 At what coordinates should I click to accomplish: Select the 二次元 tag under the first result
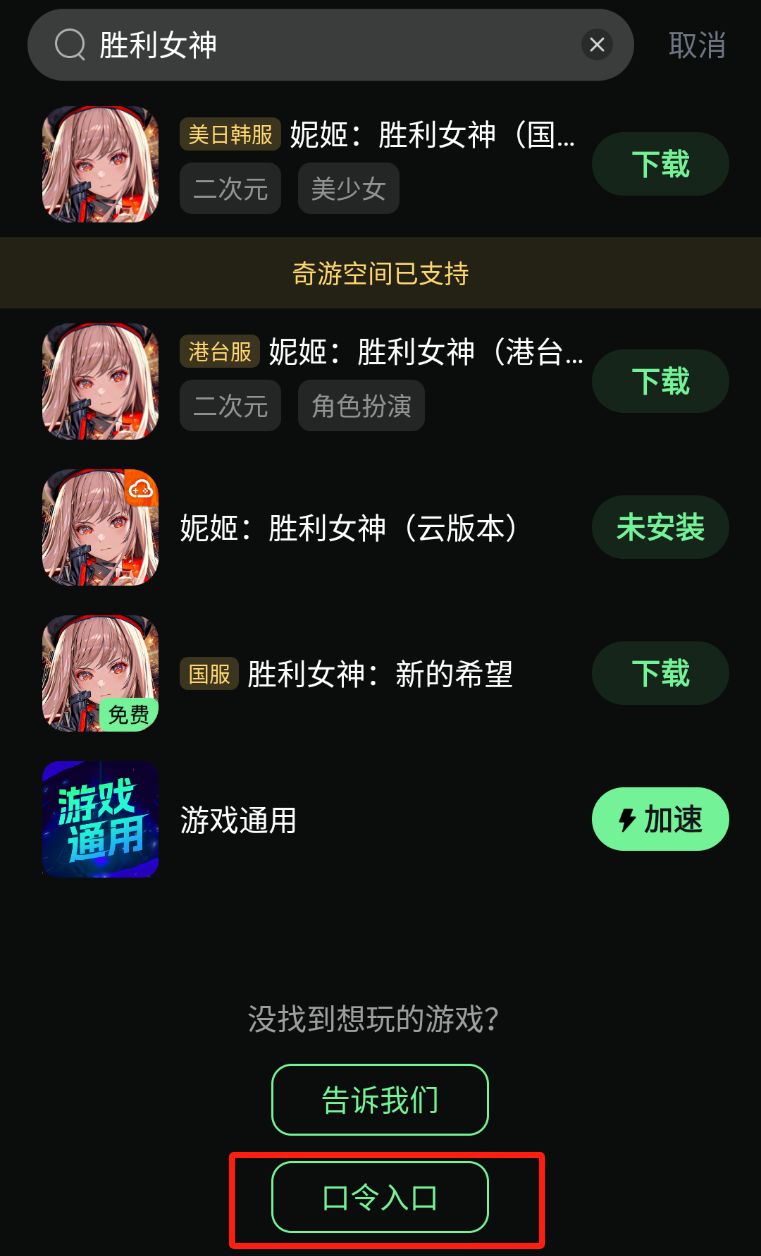230,188
